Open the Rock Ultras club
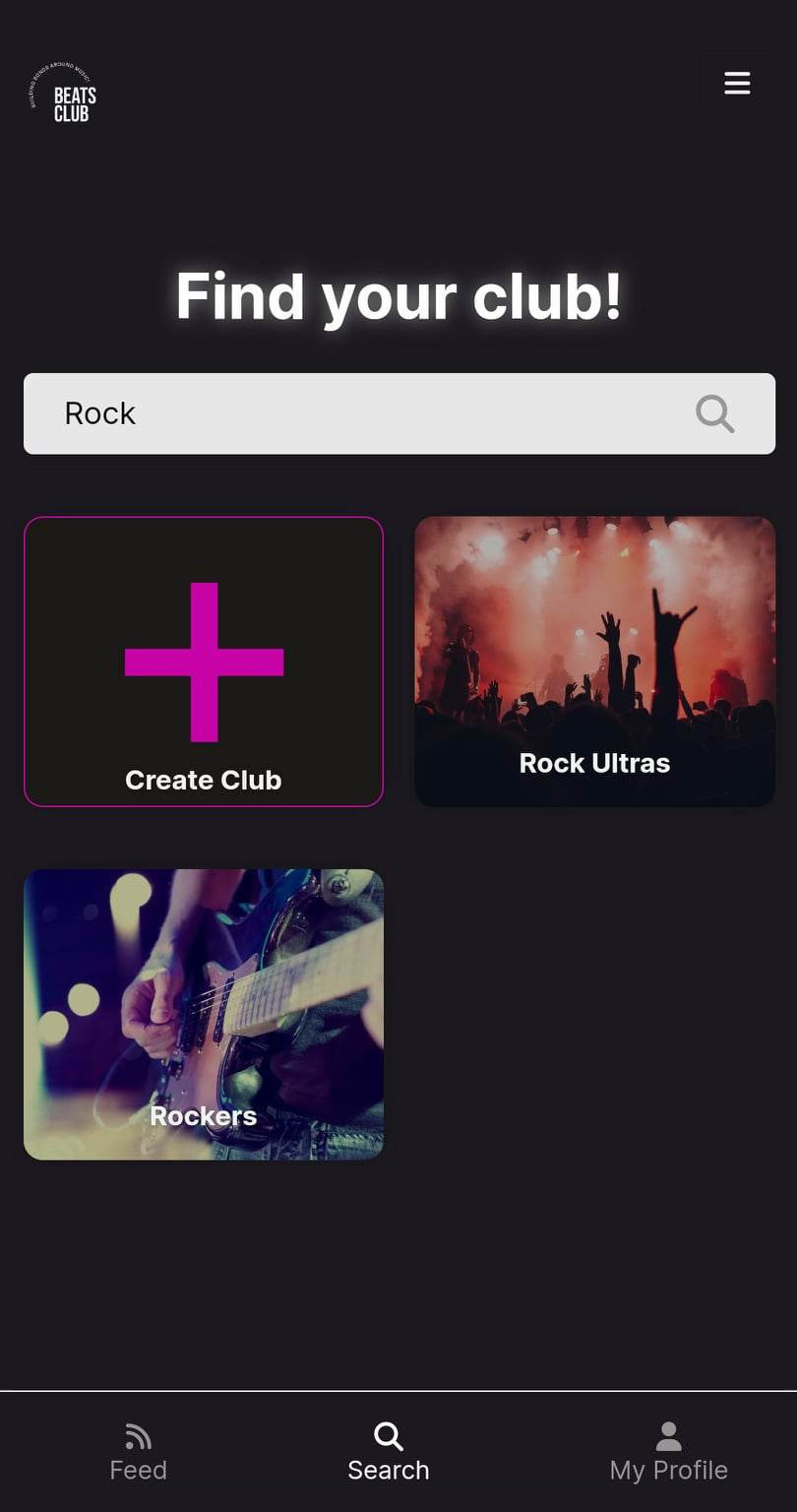 click(595, 661)
